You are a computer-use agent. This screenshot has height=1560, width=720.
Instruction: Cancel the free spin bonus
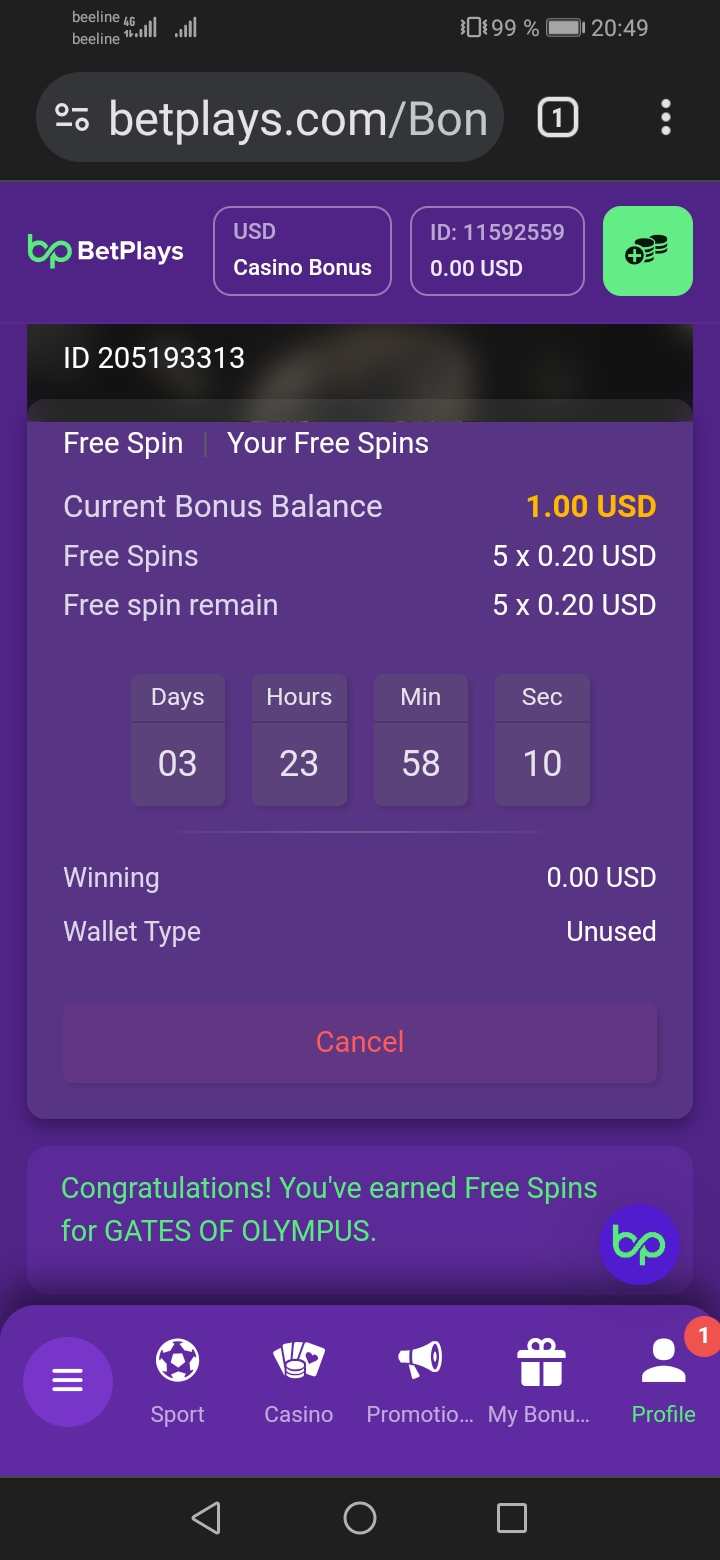coord(360,1042)
